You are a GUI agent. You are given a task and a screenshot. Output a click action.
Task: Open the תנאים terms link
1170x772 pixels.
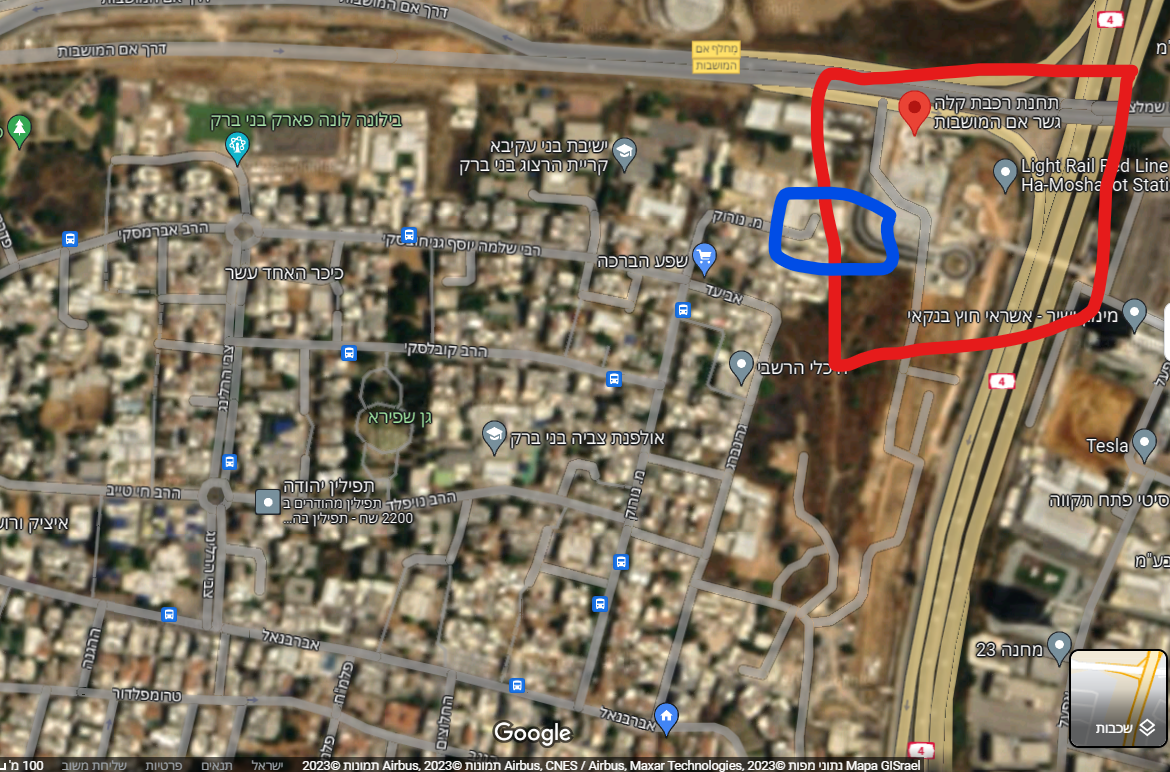coord(217,765)
